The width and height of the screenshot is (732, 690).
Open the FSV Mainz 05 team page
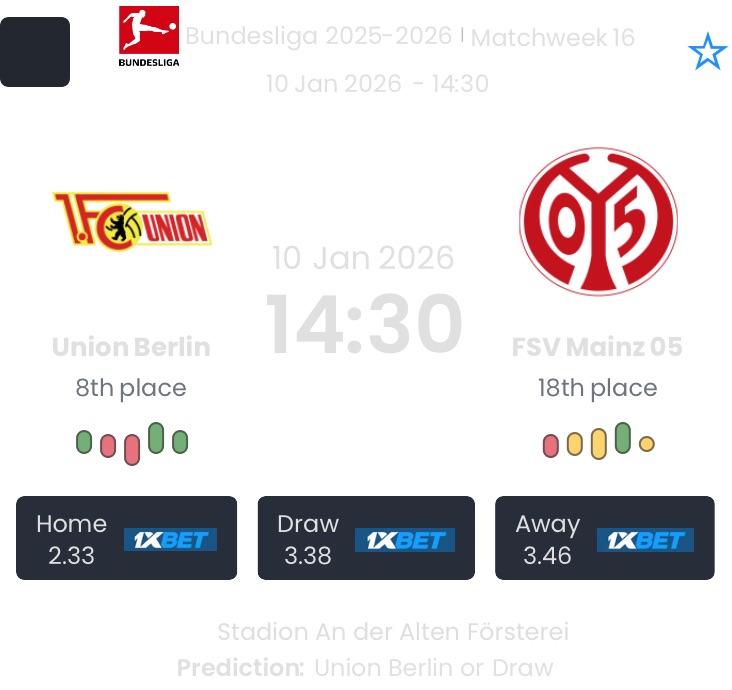click(598, 222)
